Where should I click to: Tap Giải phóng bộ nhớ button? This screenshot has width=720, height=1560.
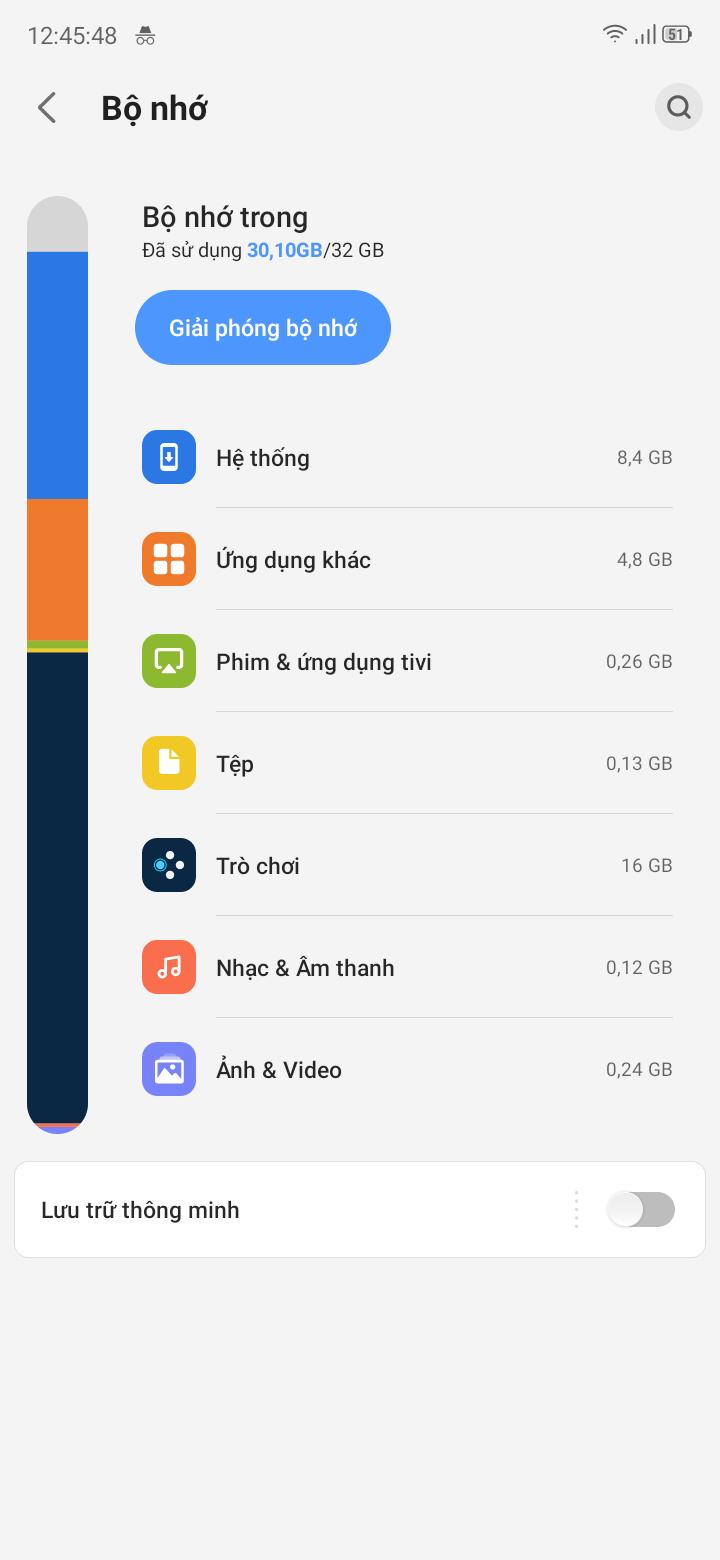point(263,328)
